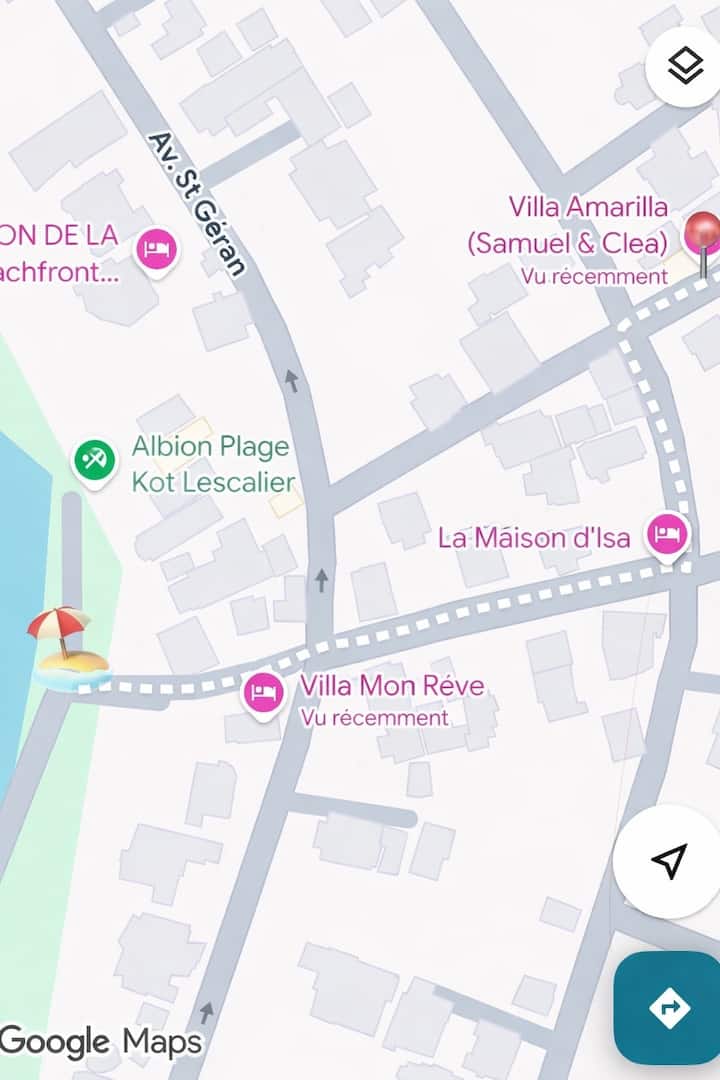Open La Maison d'Isa hotel pin
This screenshot has height=1080, width=720.
click(667, 534)
